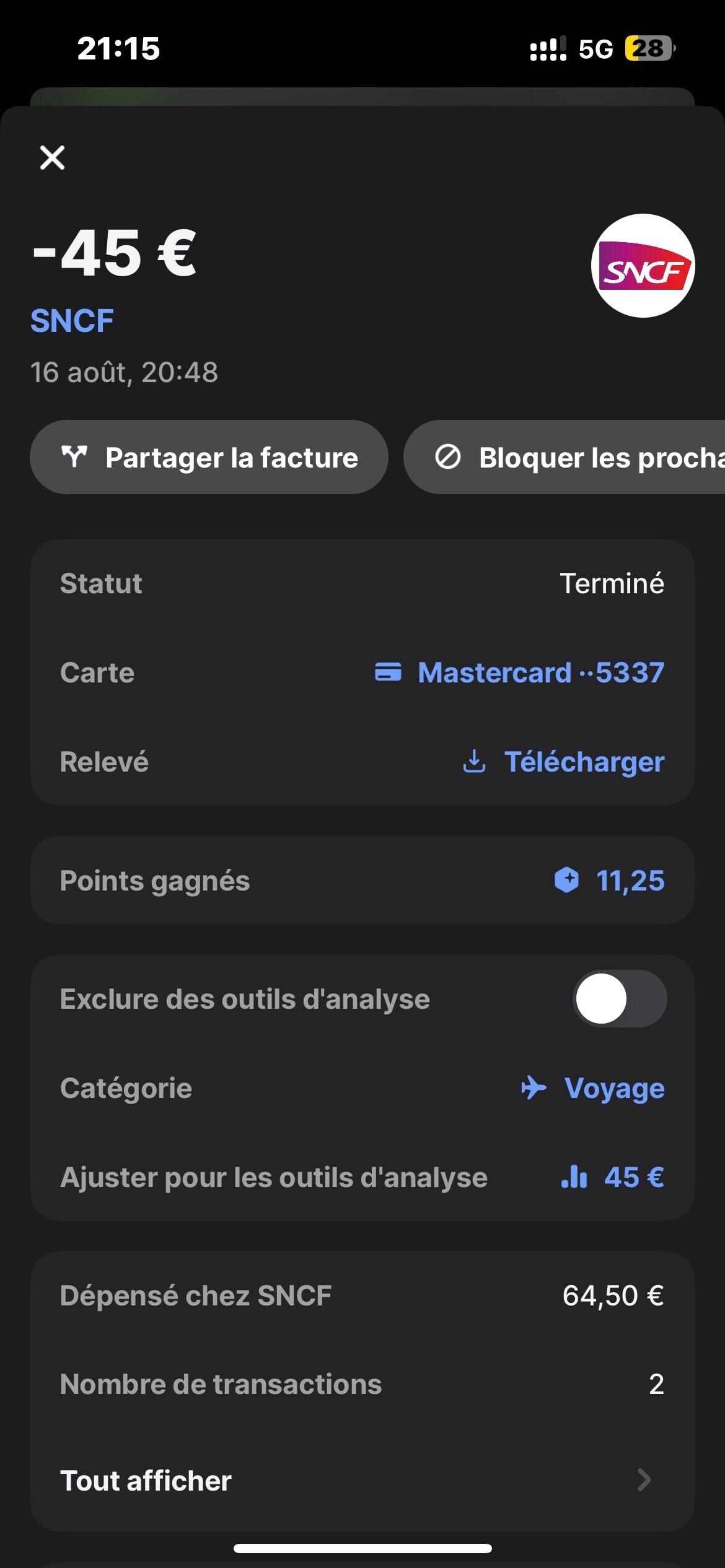This screenshot has height=1568, width=725.
Task: View Points gagnés 11,25 details
Action: pos(362,881)
